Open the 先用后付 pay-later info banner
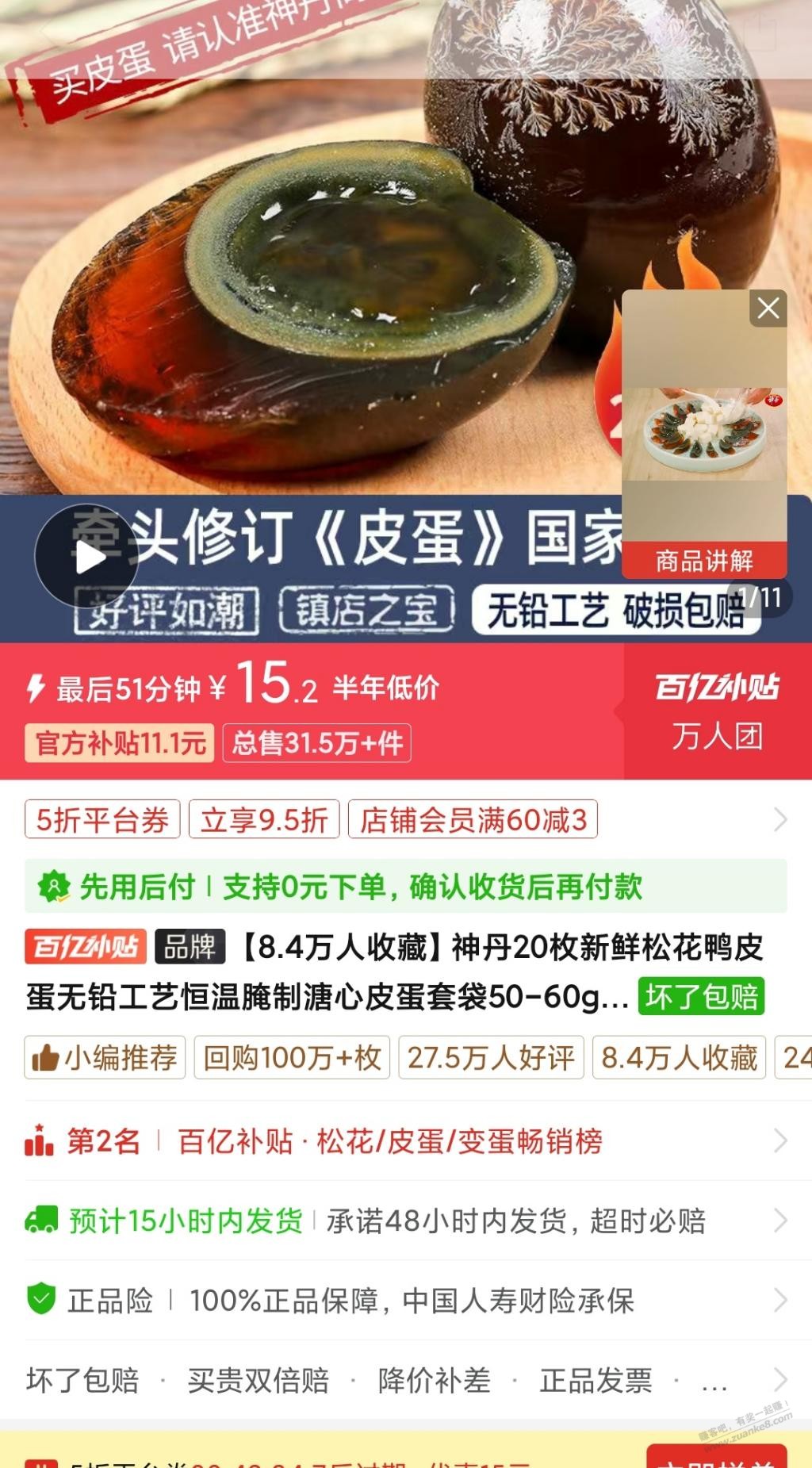 tap(405, 887)
